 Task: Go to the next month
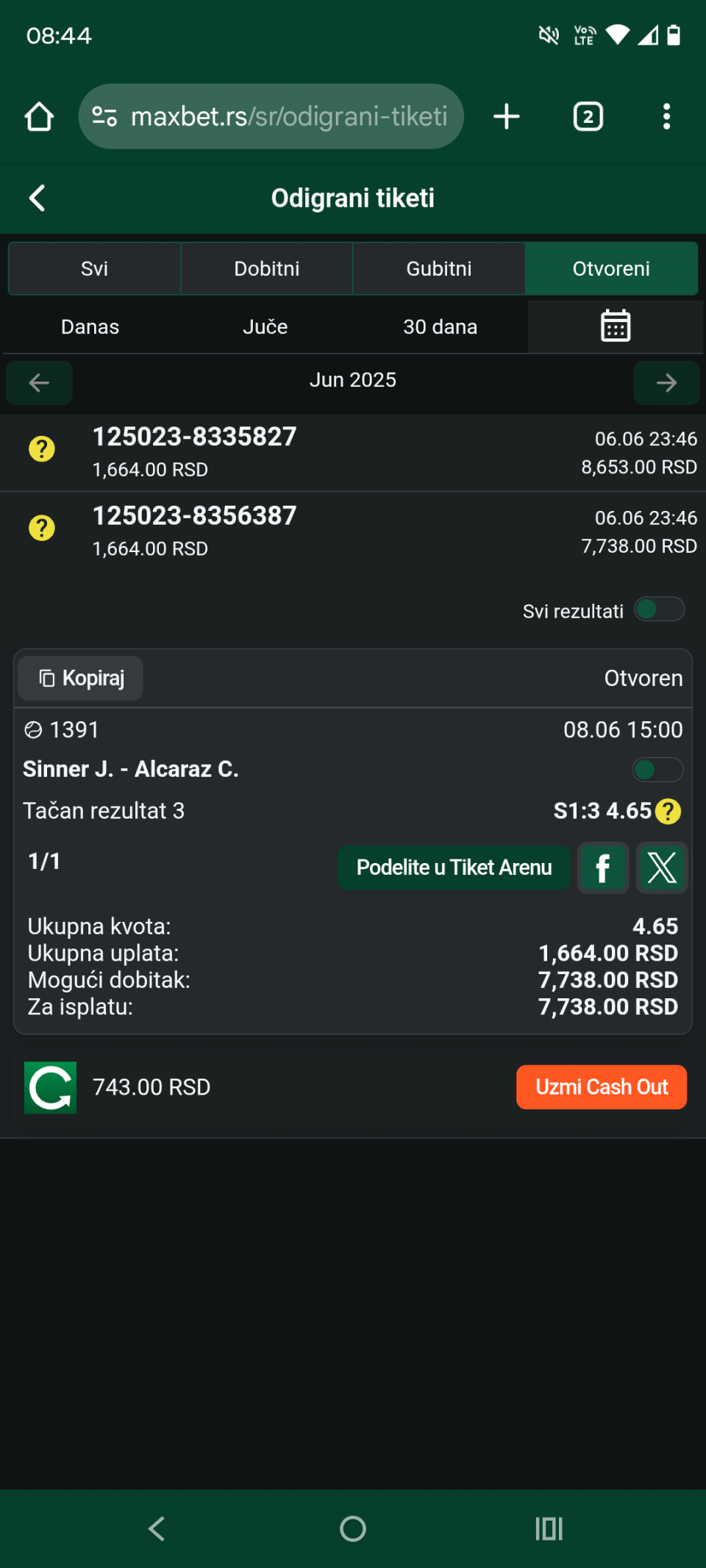(666, 382)
